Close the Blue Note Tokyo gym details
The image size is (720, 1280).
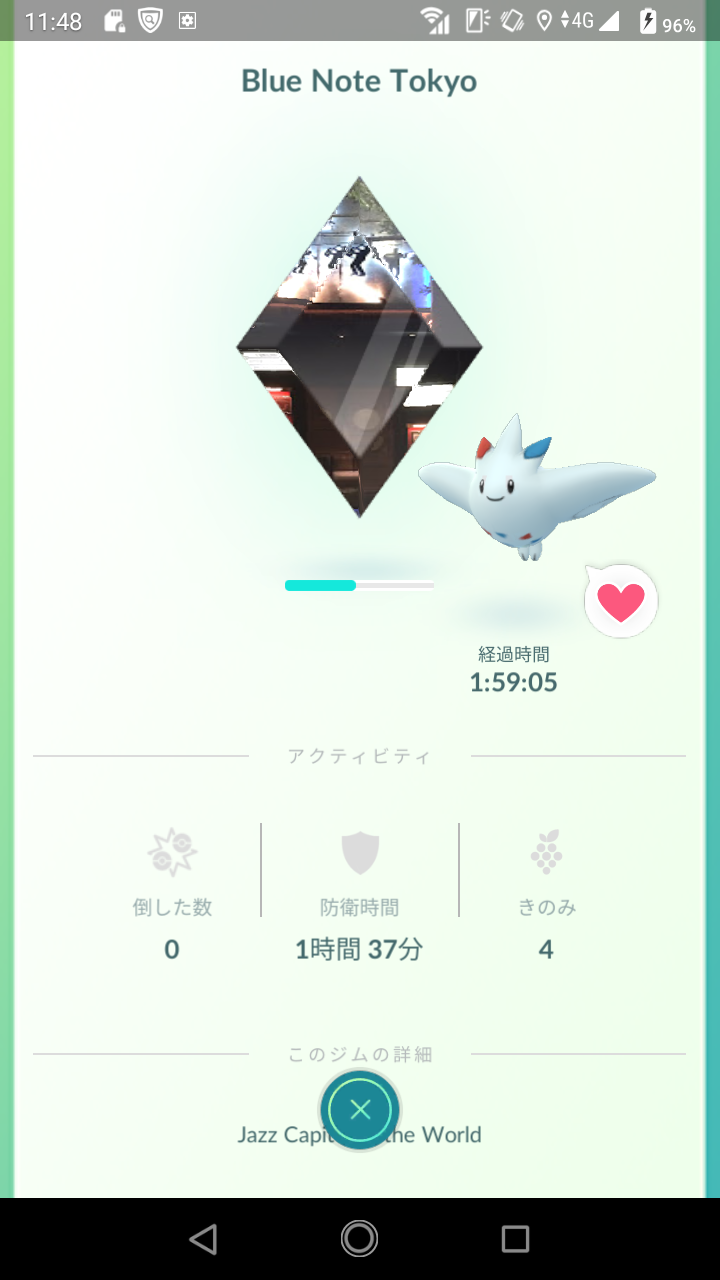360,1110
